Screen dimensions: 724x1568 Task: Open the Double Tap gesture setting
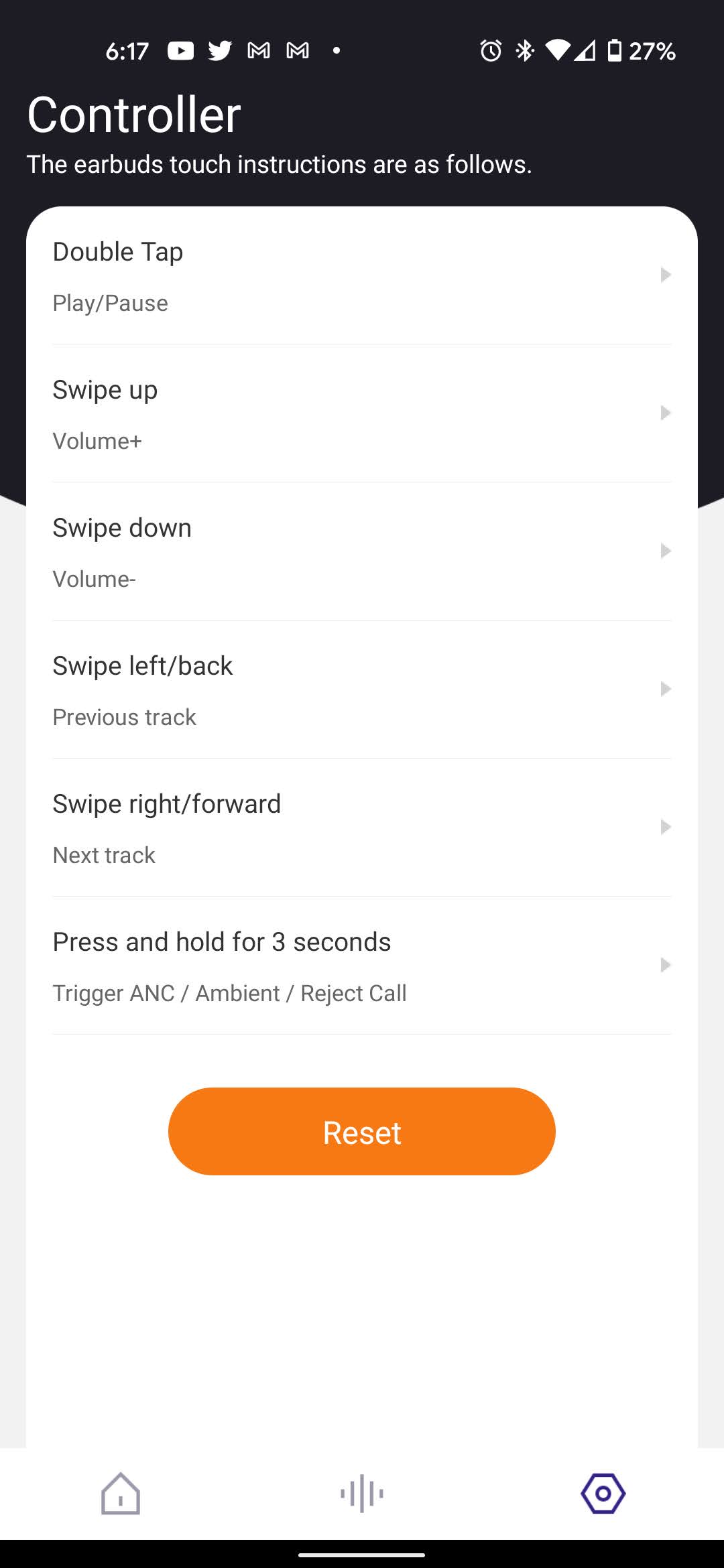(x=362, y=275)
